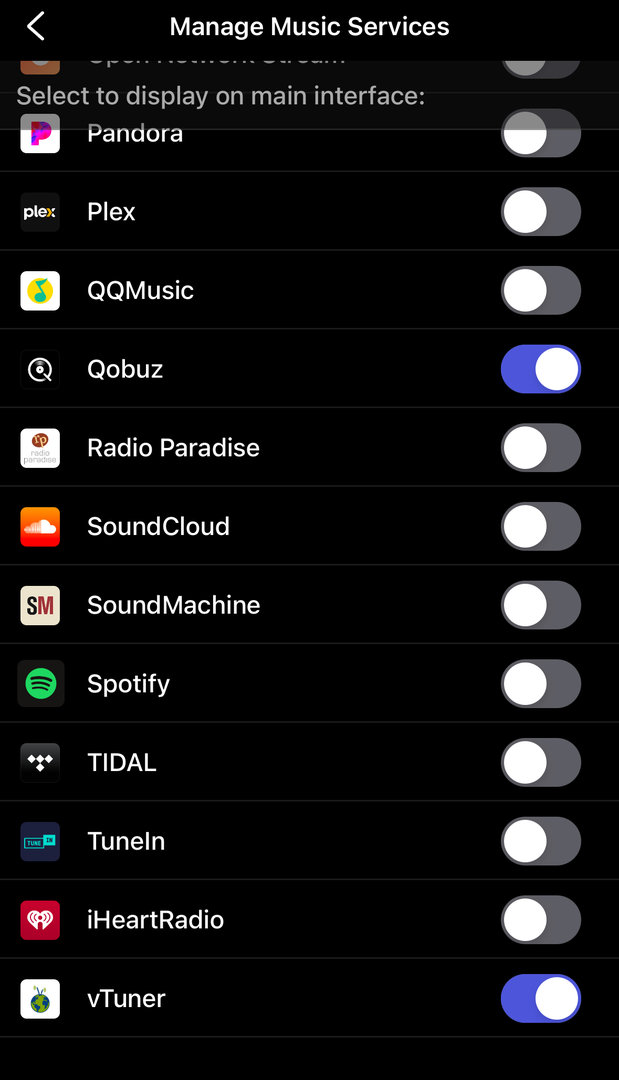Turn on the SoundMachine toggle
Screen dimensions: 619x1080
[540, 605]
